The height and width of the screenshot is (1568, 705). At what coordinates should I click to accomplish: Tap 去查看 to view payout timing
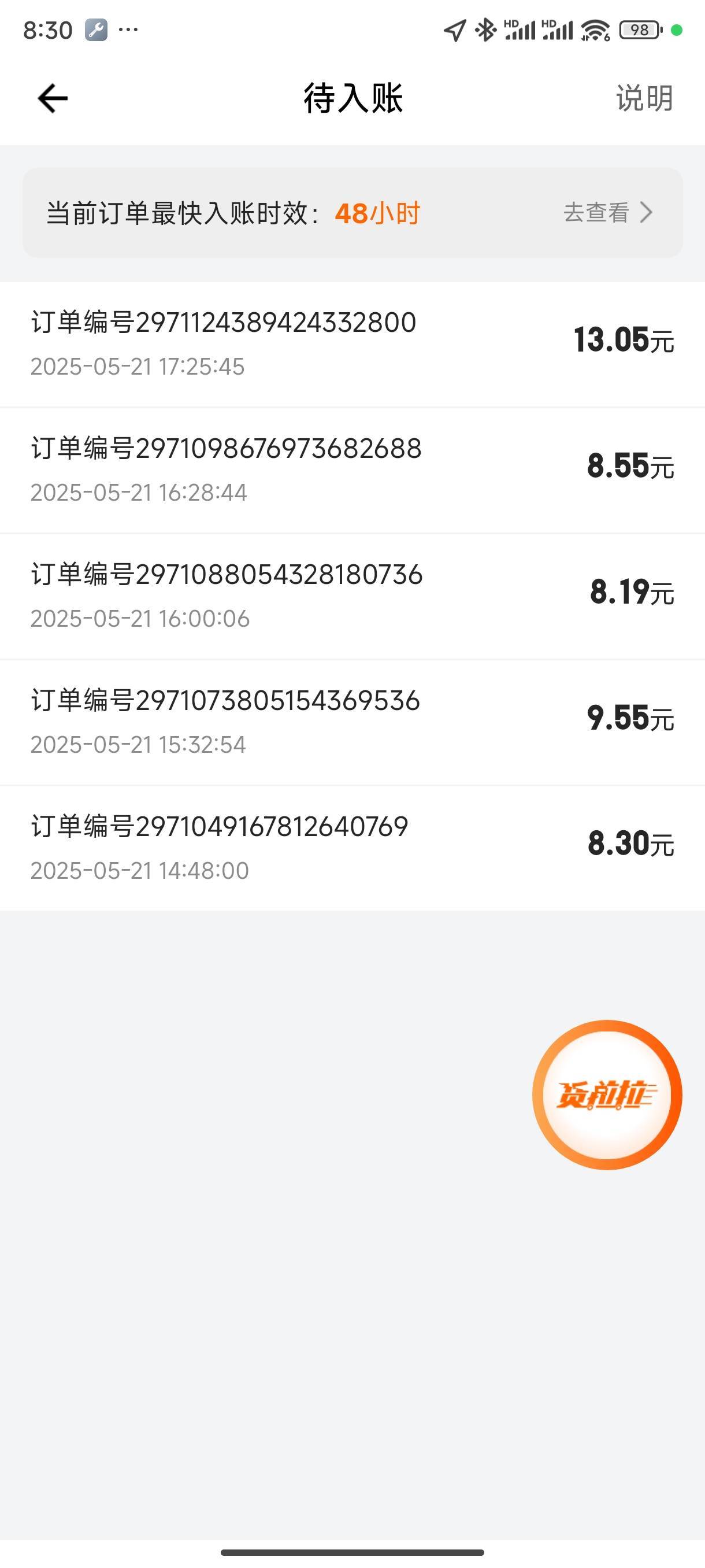click(608, 212)
